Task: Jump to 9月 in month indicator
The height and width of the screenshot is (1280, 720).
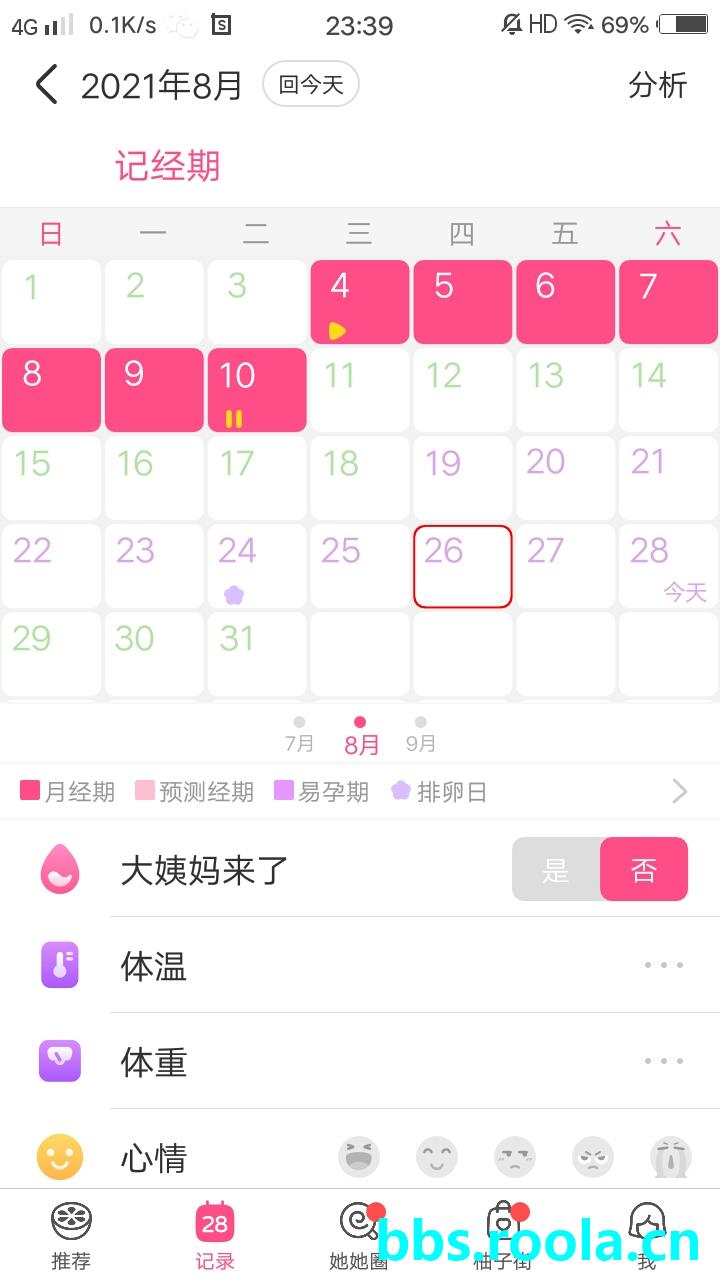Action: 421,735
